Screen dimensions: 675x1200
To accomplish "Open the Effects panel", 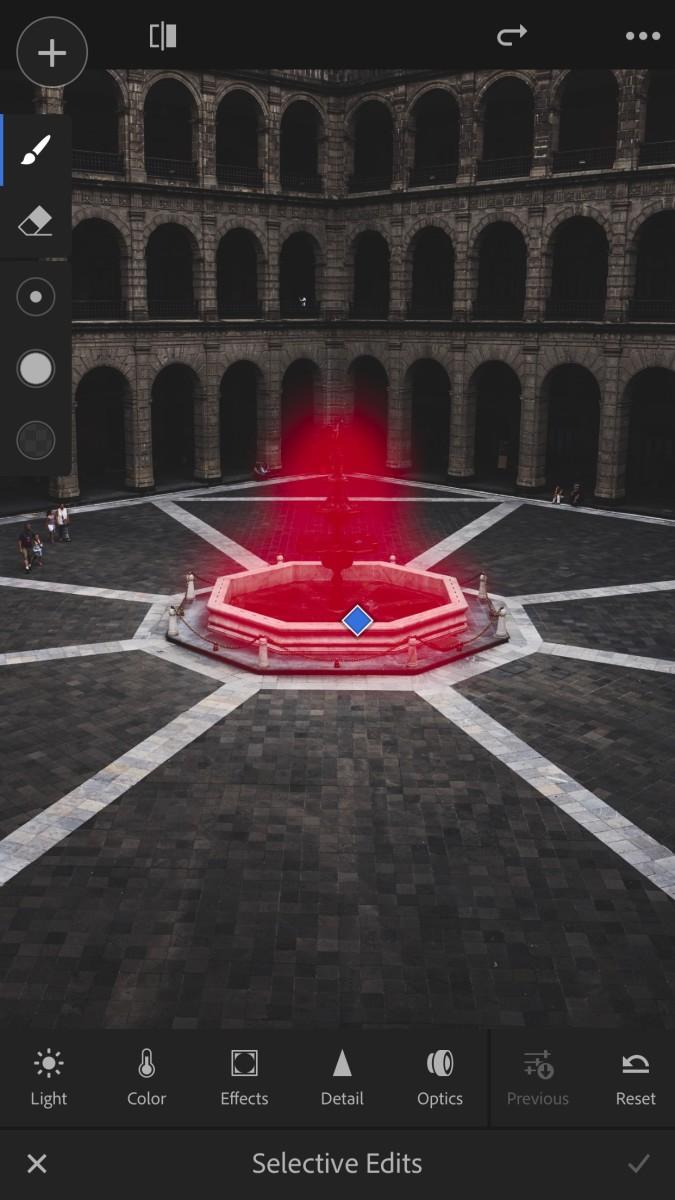I will (x=244, y=1077).
